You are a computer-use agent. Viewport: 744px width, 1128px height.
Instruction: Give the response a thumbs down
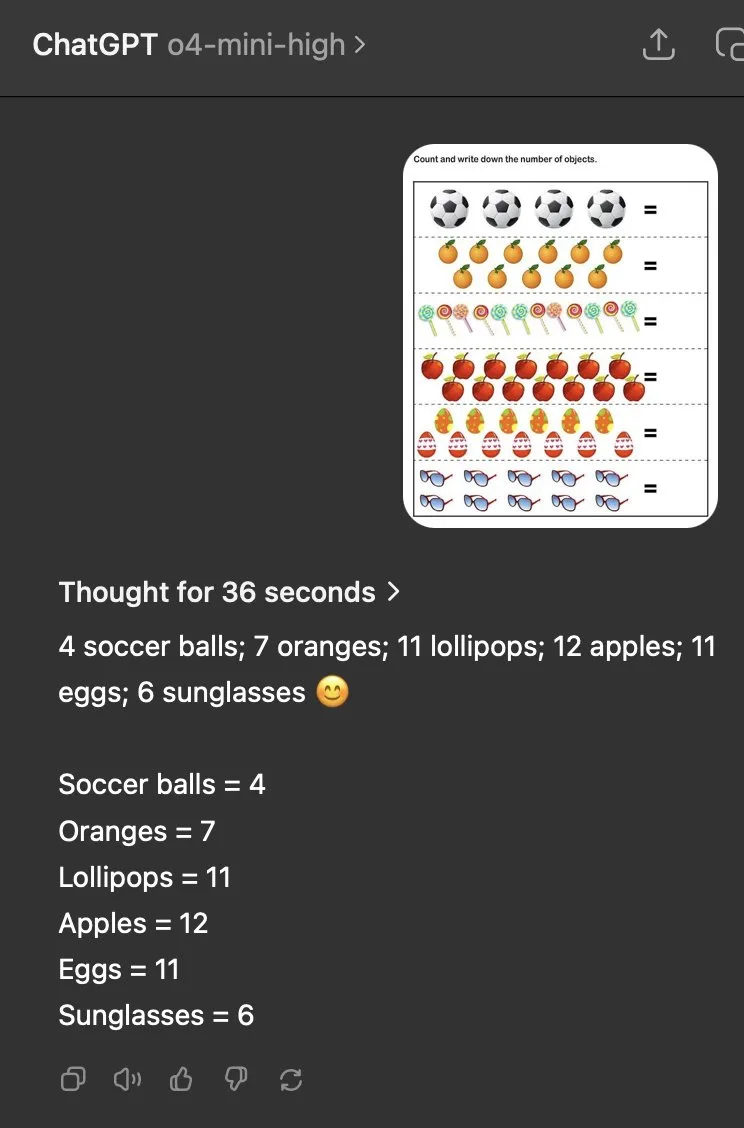pos(236,1079)
